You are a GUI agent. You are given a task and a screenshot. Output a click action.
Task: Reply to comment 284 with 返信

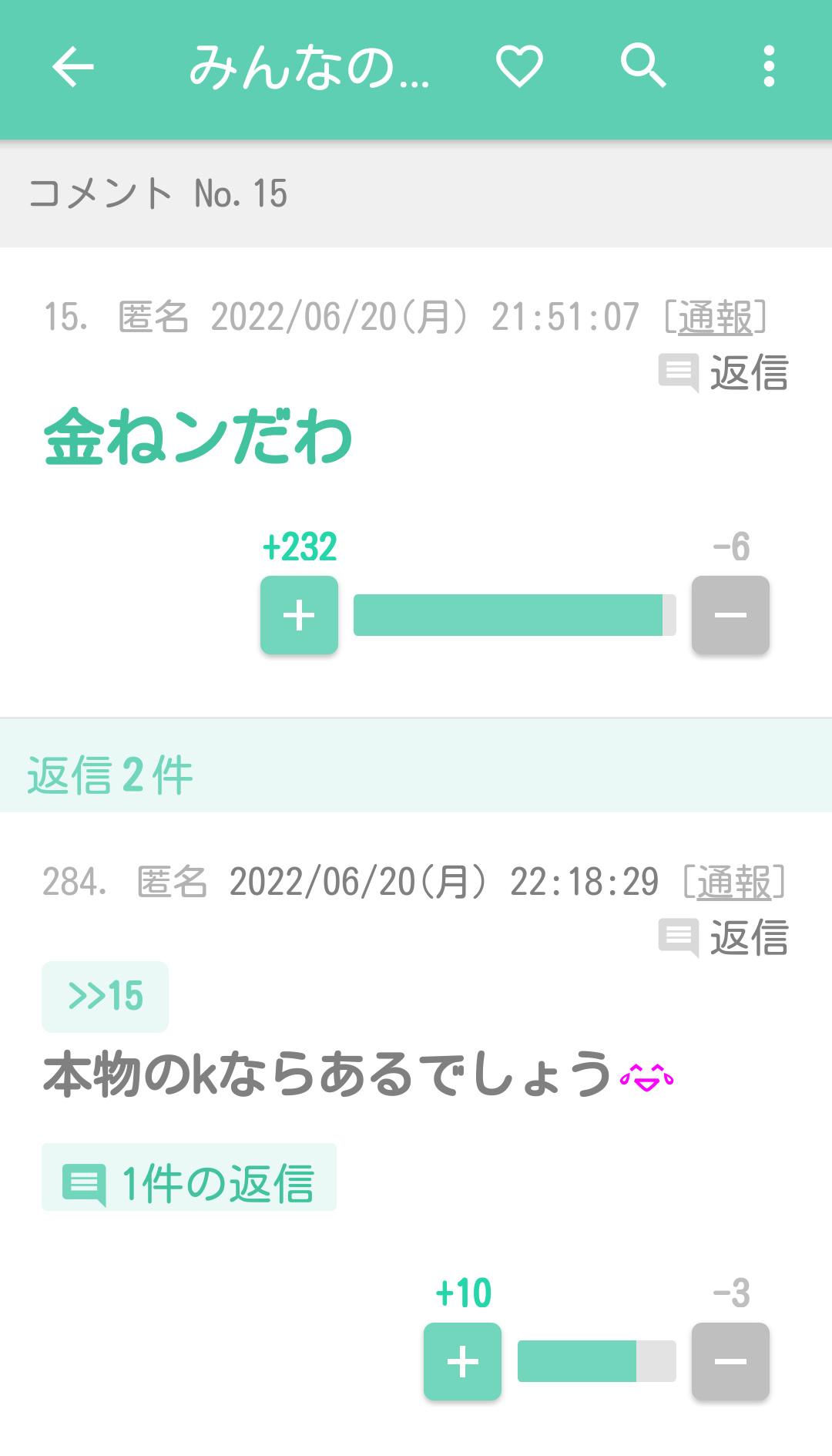(x=723, y=938)
